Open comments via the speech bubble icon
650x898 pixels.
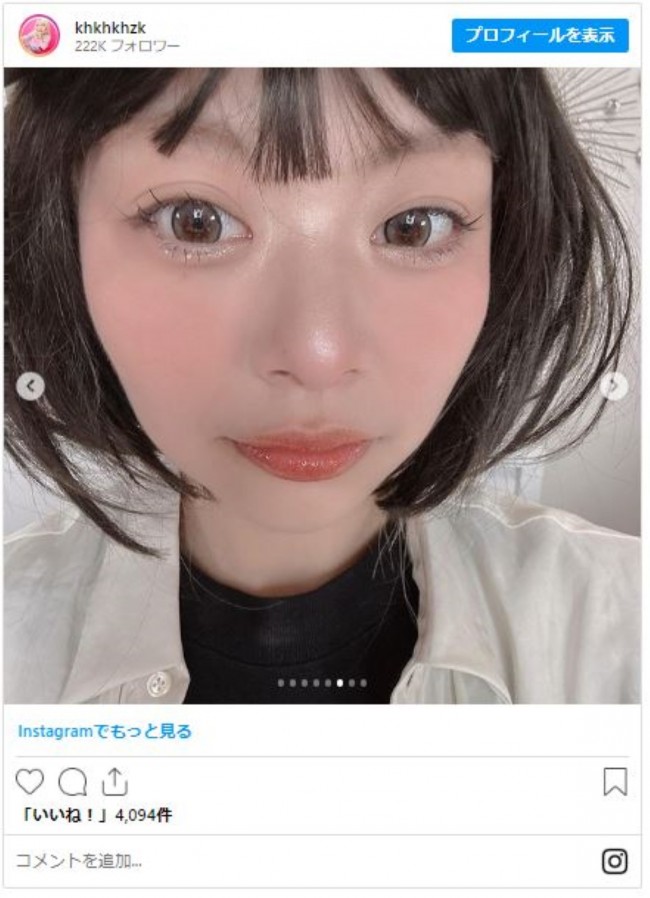pos(72,781)
